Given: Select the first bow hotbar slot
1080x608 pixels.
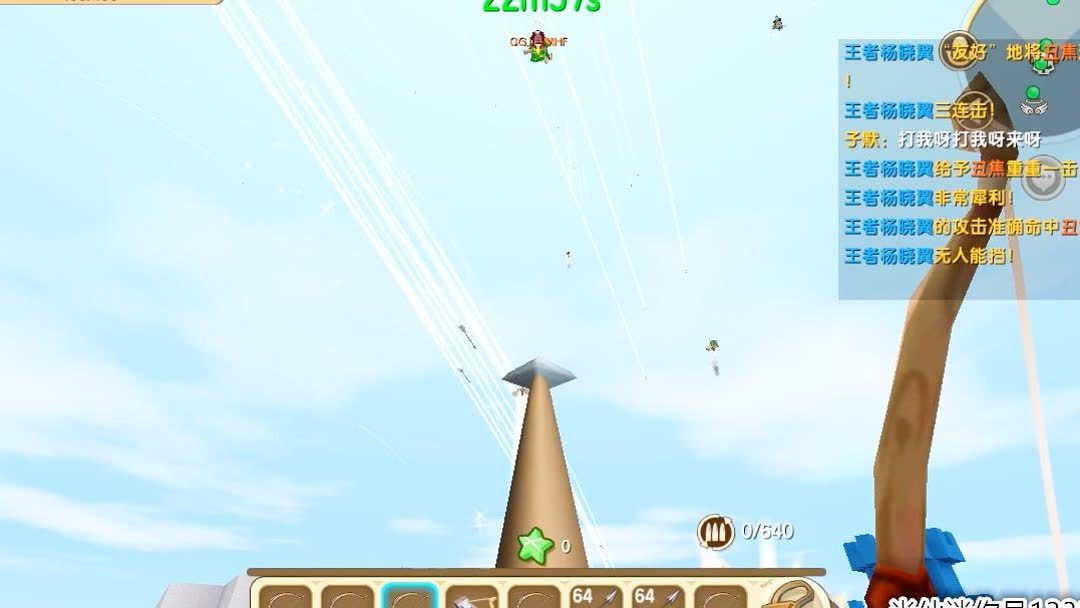Looking at the screenshot, I should tap(285, 598).
